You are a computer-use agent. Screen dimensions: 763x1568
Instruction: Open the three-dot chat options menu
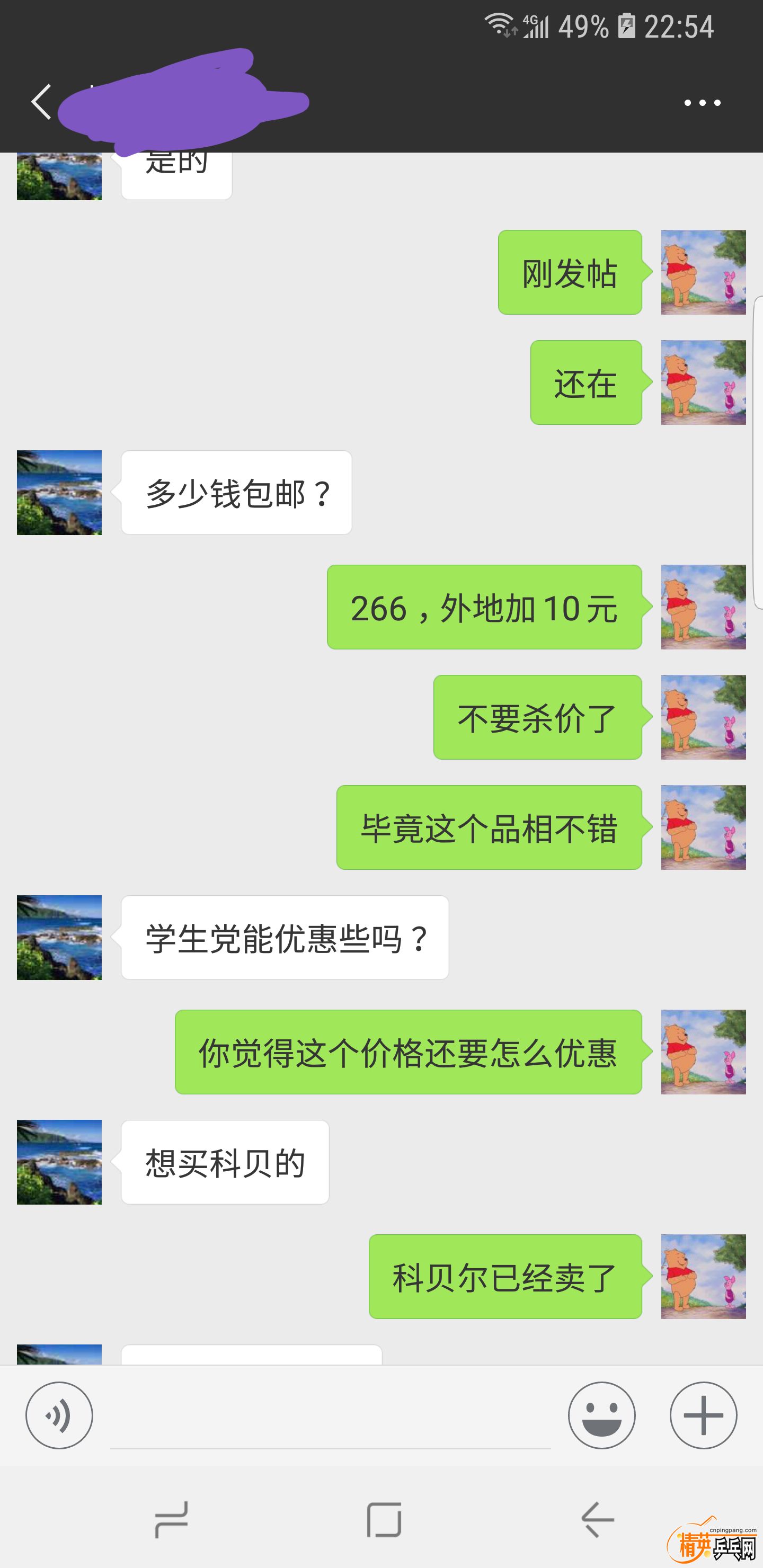click(702, 103)
